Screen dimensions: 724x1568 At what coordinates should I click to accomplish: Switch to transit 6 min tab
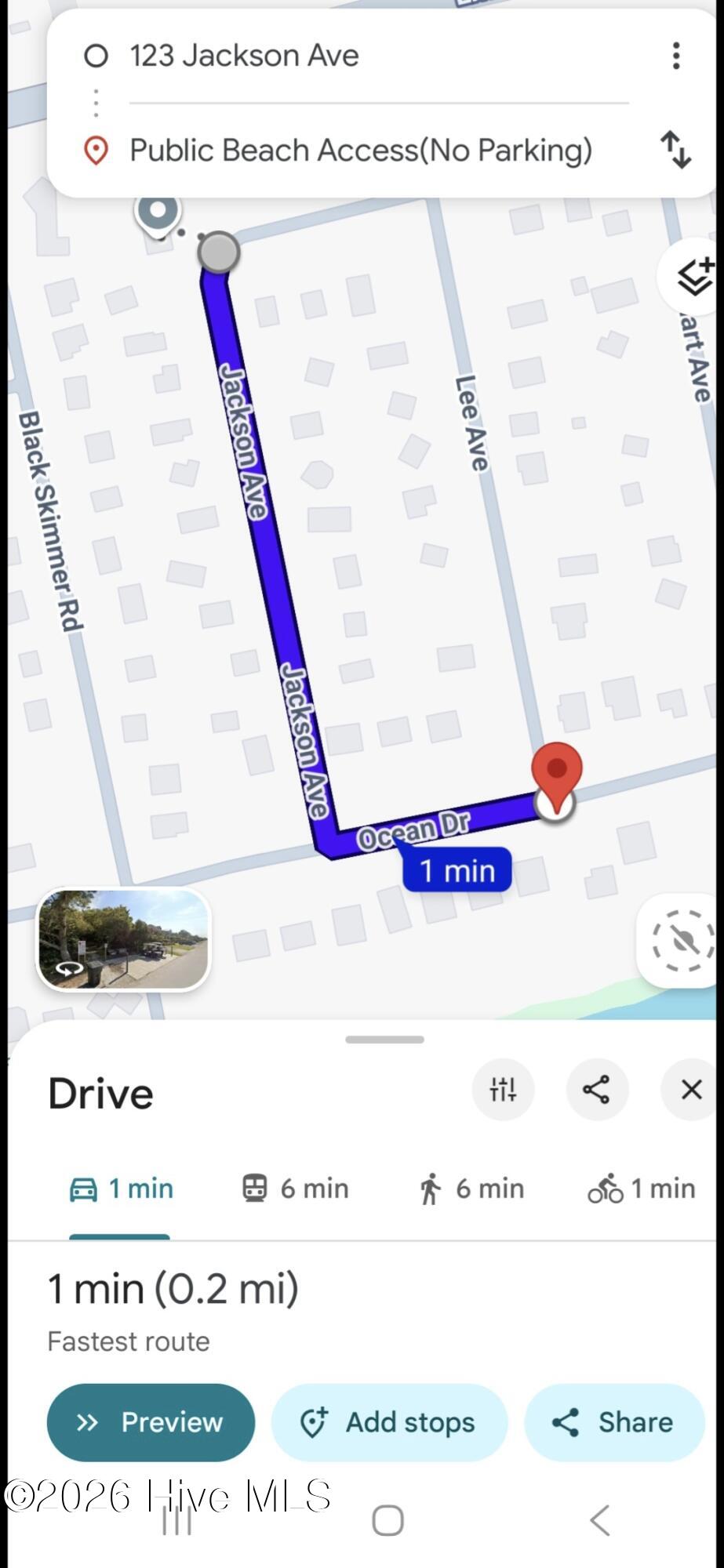coord(295,1189)
